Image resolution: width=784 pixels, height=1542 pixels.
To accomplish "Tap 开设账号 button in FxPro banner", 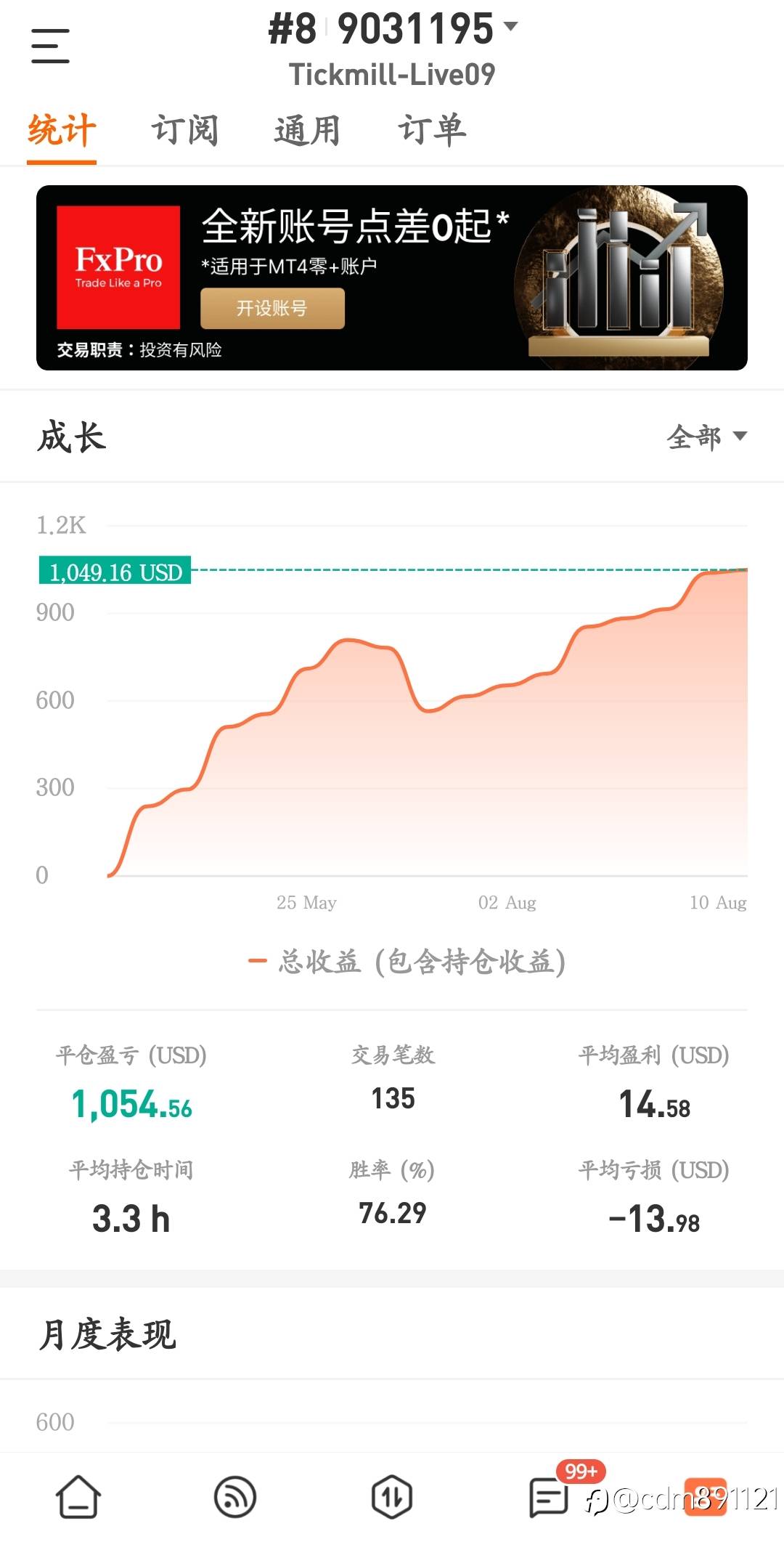I will (x=272, y=308).
